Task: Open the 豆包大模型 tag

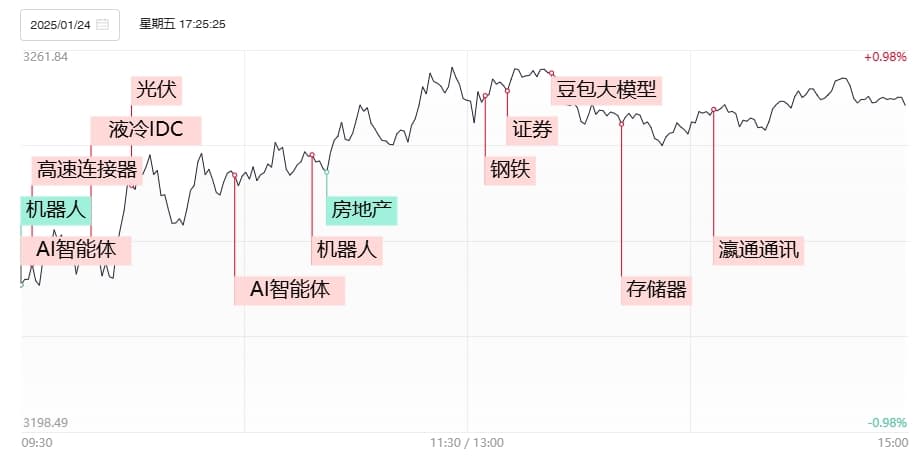Action: pos(606,90)
